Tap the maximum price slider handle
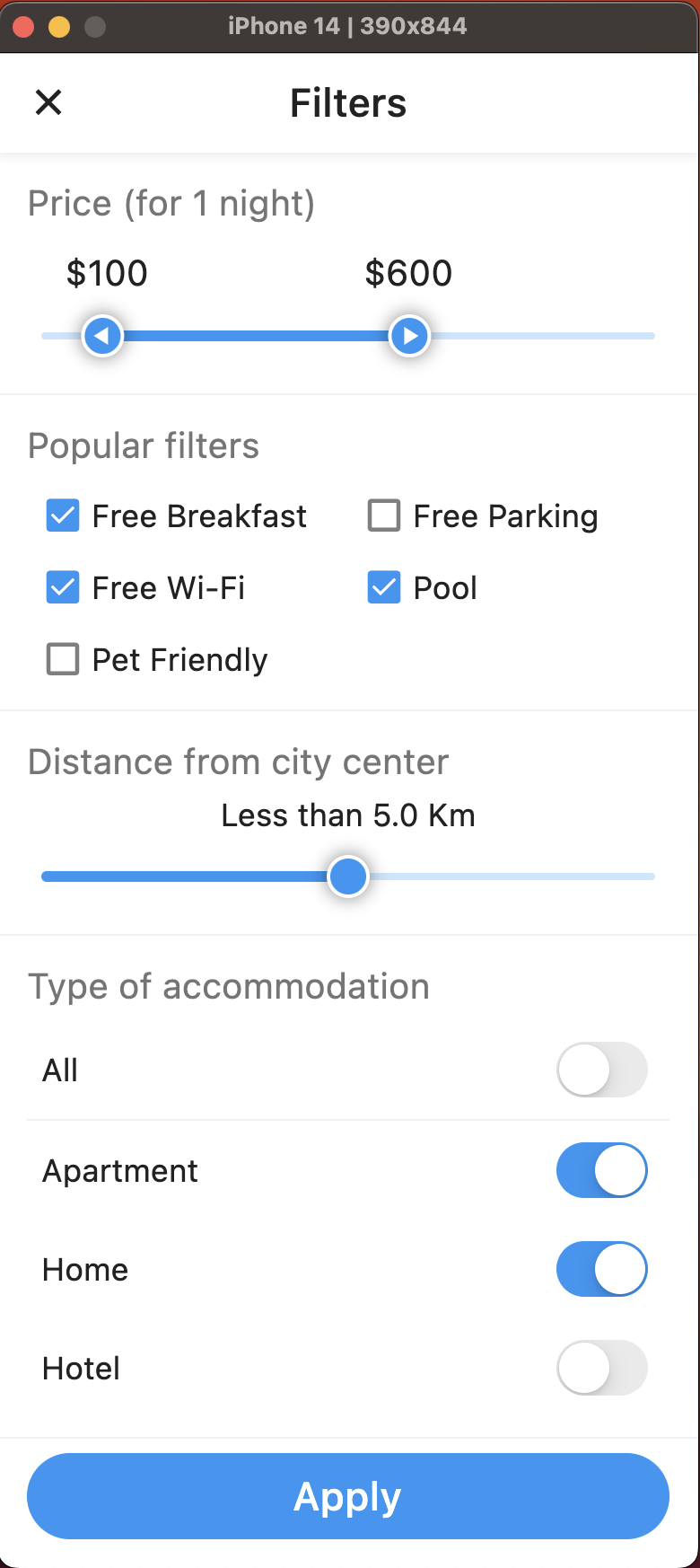 [x=410, y=336]
